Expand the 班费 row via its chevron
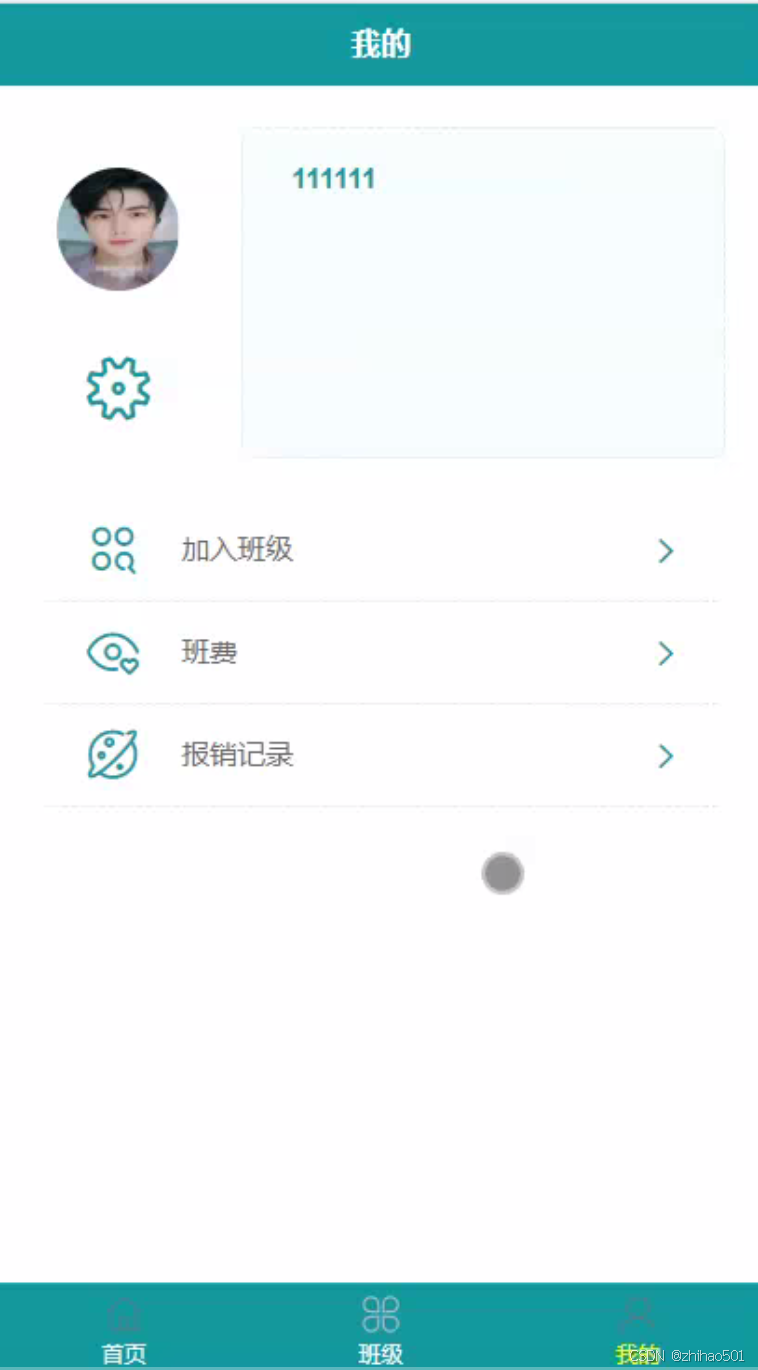 pos(665,653)
